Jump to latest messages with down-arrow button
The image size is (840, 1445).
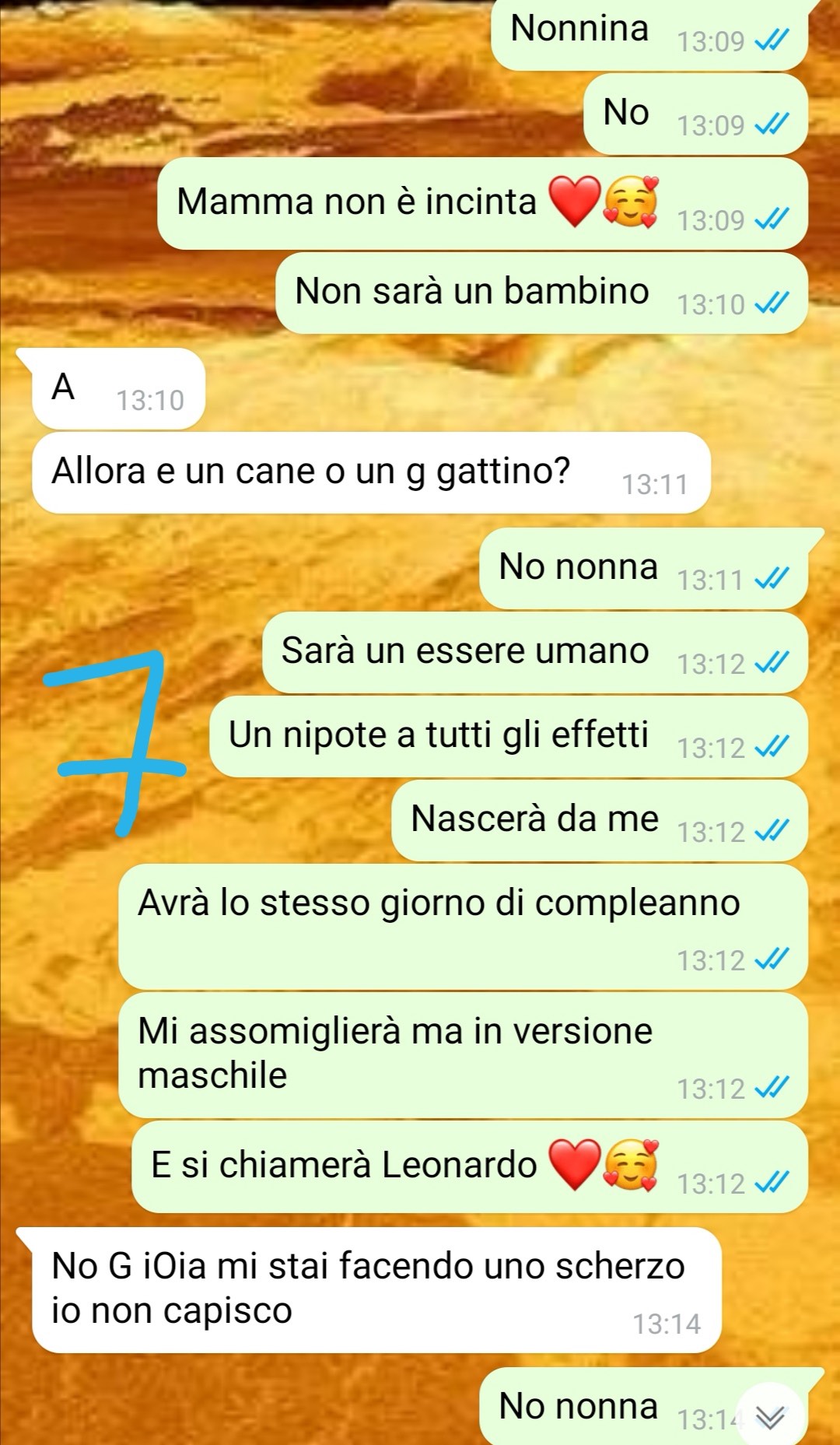point(769,1417)
